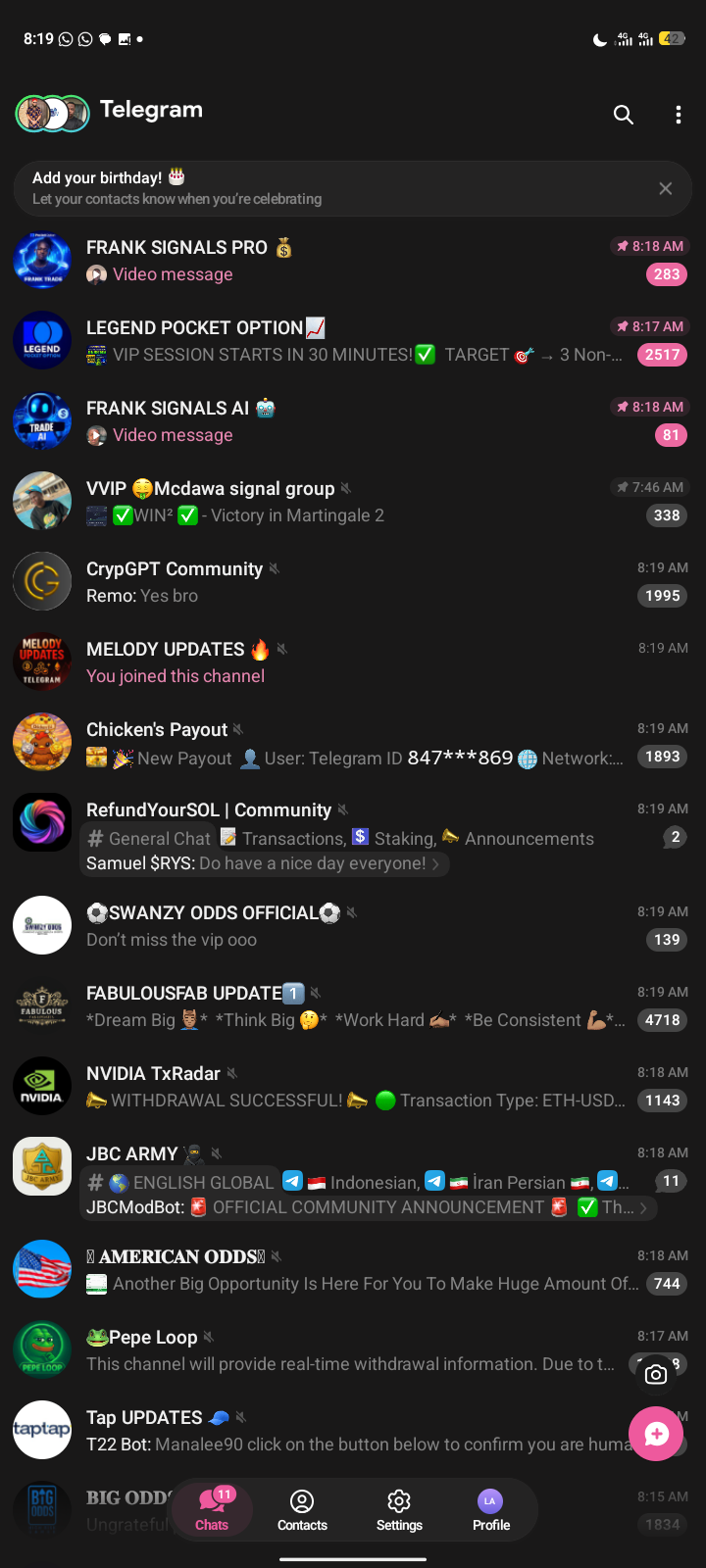706x1568 pixels.
Task: Go to the Profile tab
Action: coord(490,1510)
